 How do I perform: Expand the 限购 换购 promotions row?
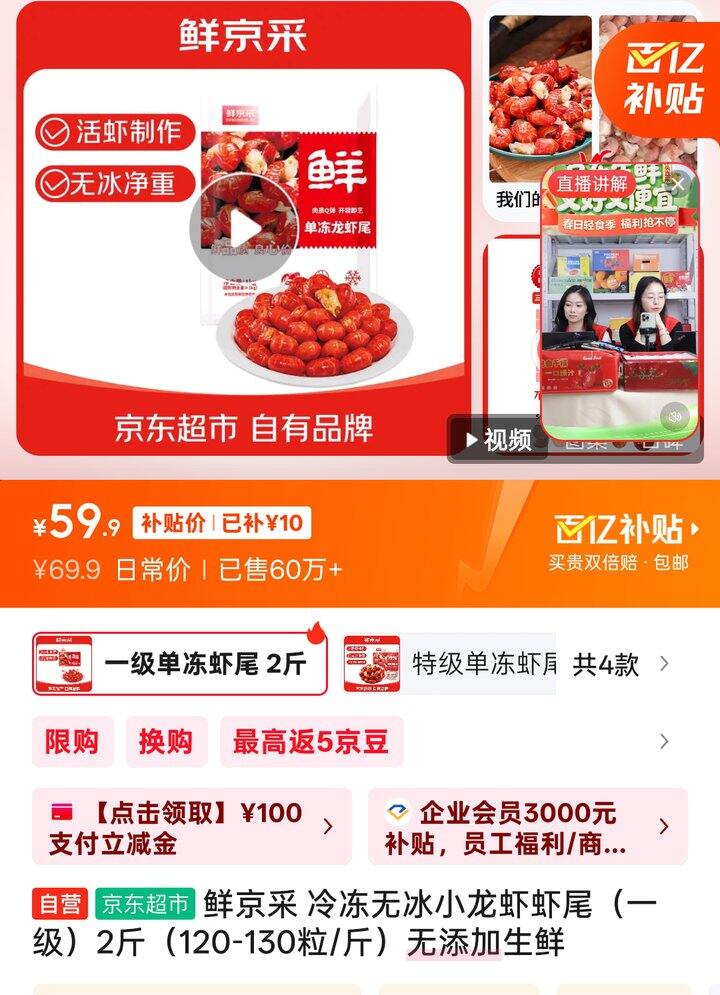tap(664, 742)
